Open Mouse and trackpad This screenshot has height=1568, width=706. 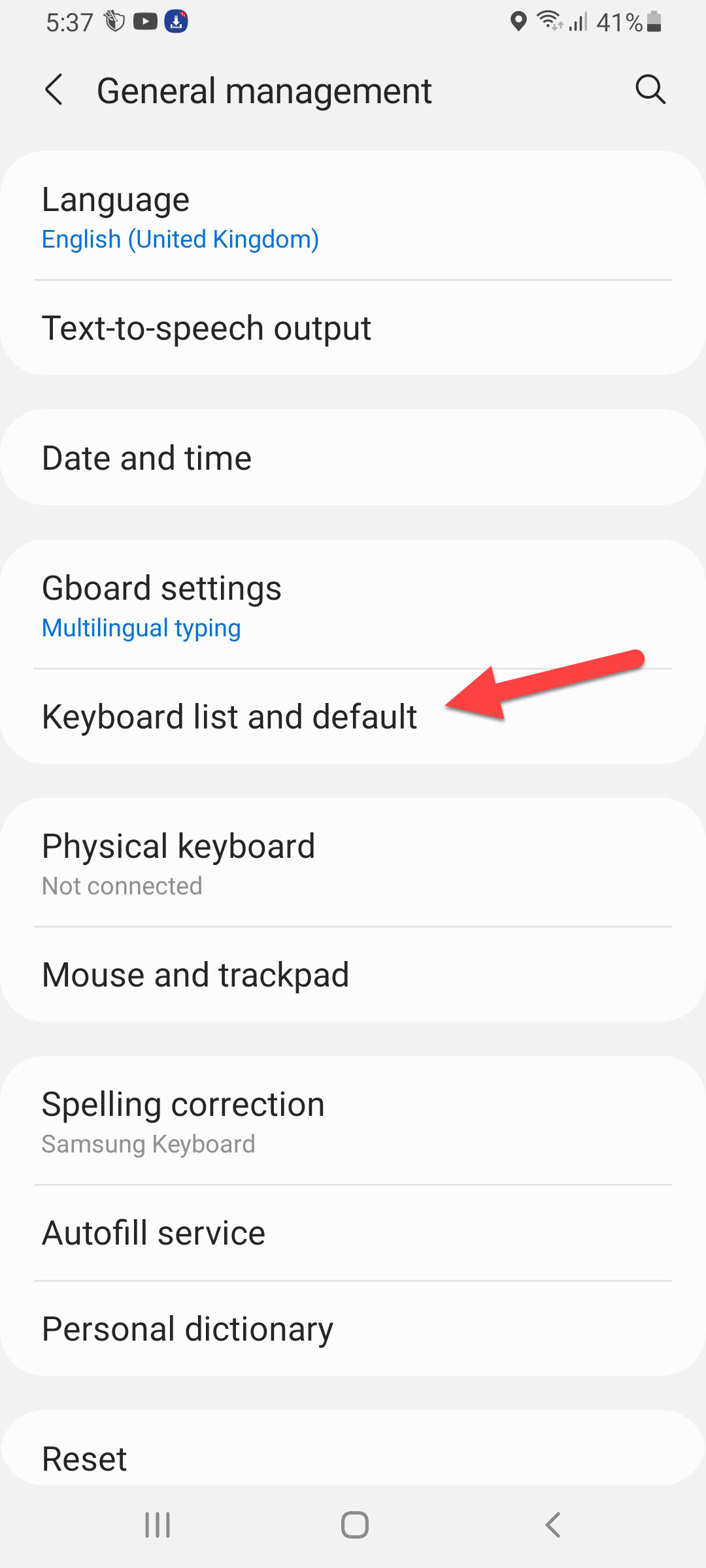353,975
